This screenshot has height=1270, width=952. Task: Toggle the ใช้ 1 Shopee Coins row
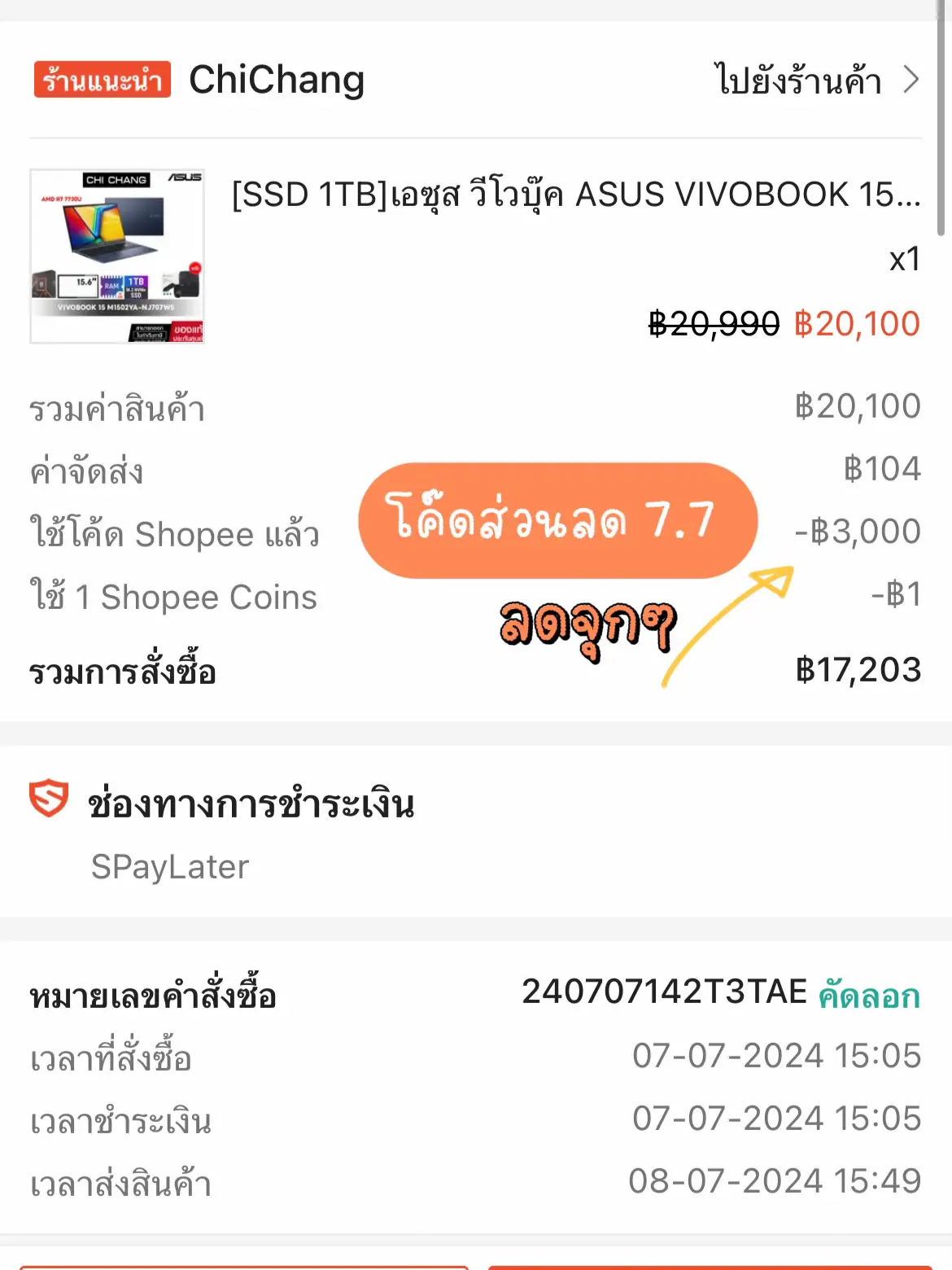[173, 597]
